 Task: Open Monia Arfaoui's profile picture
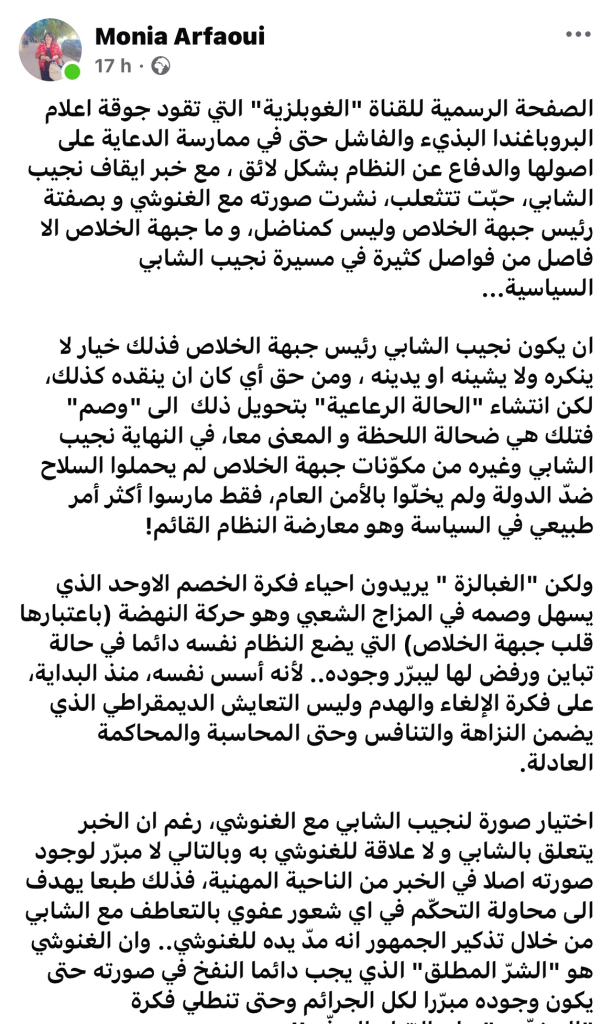pos(50,50)
